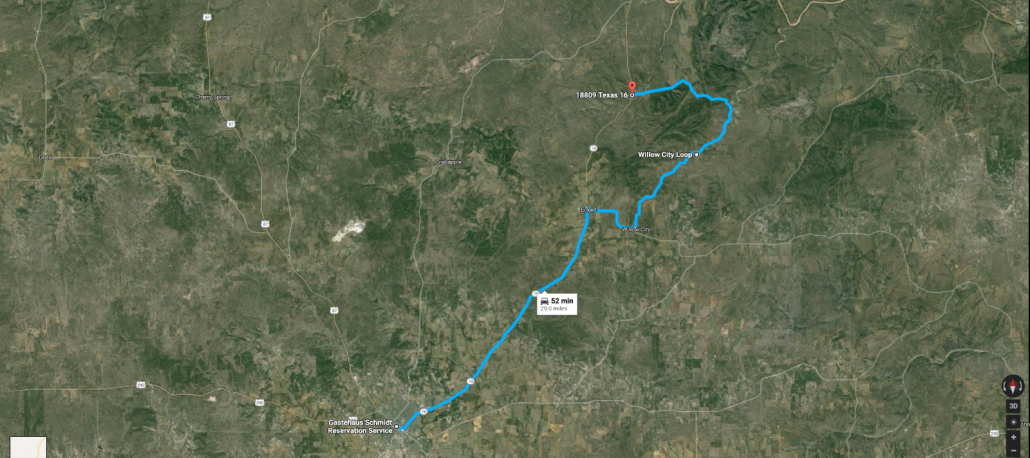
Task: Tap the Willow City Loop waypoint marker
Action: (x=696, y=155)
